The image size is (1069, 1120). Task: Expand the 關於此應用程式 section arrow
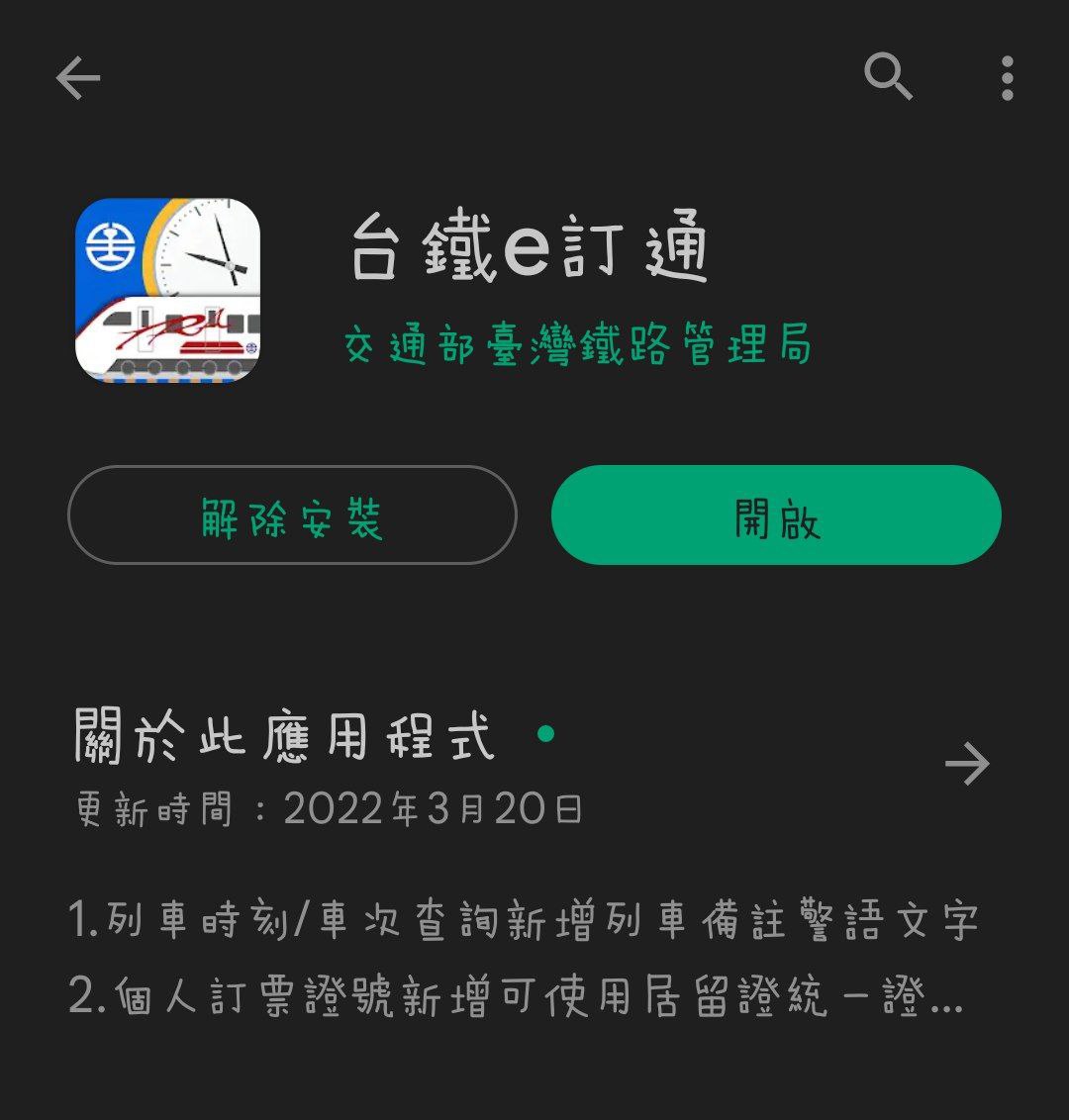(967, 764)
